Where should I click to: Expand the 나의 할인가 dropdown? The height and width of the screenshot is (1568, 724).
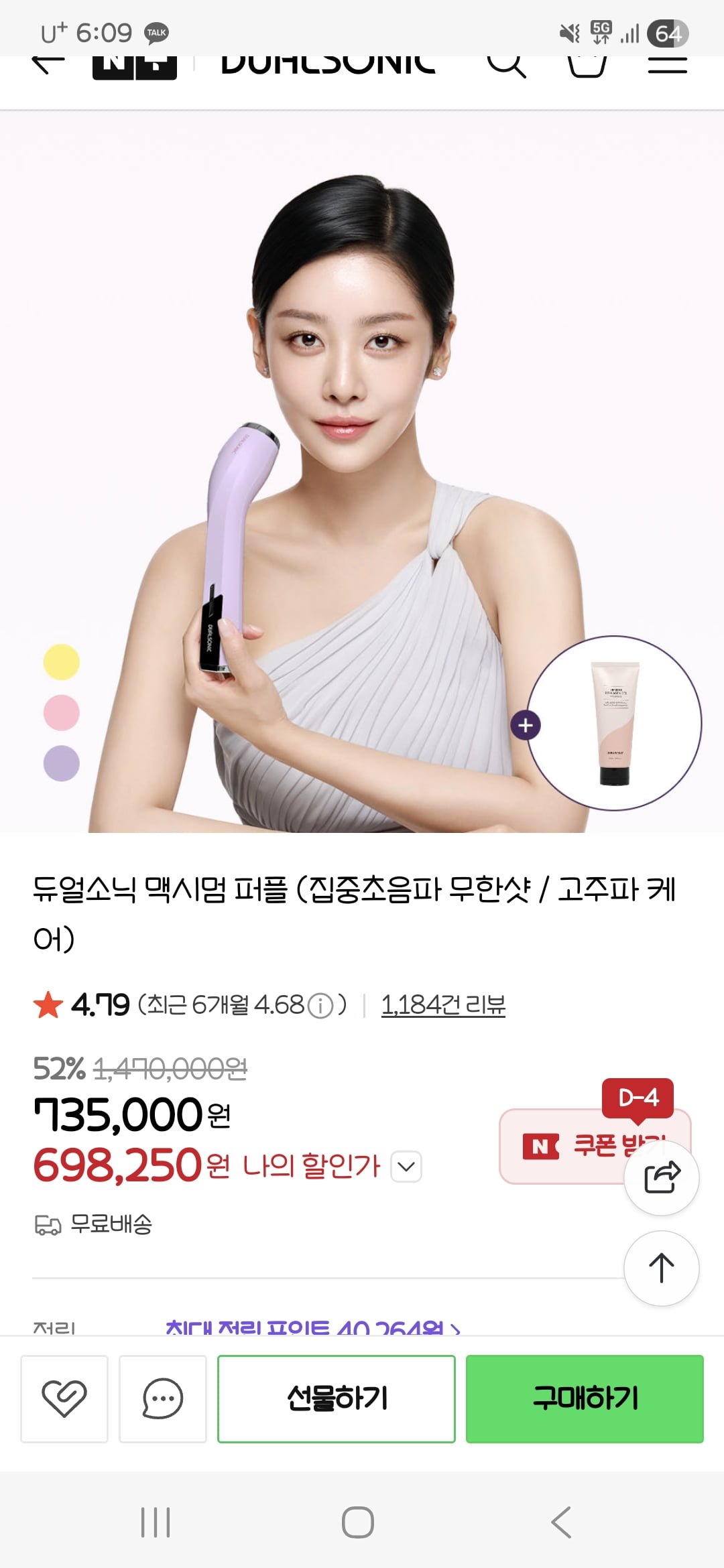click(406, 1167)
